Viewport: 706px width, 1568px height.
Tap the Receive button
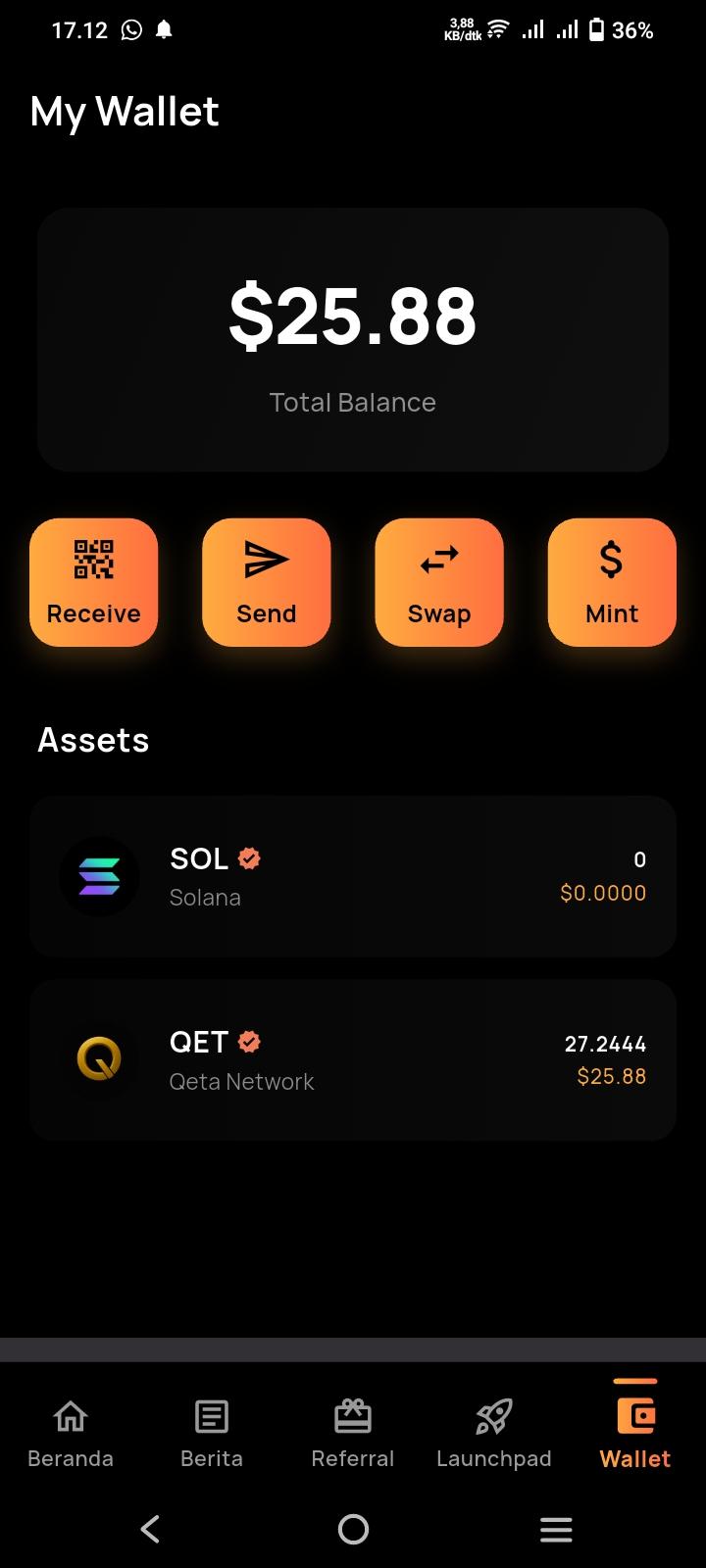(x=94, y=582)
